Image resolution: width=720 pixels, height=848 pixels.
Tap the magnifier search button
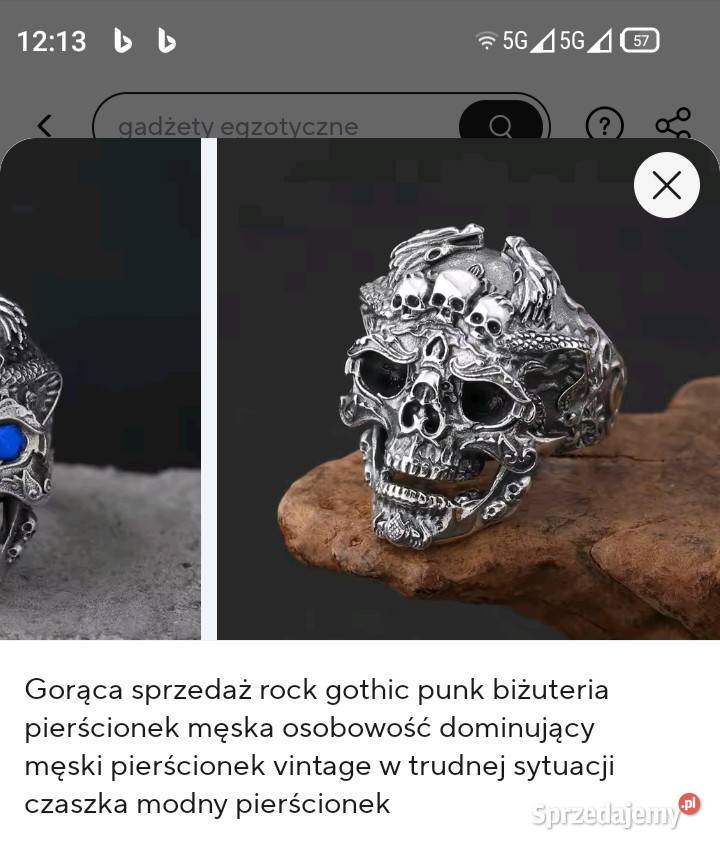(500, 125)
